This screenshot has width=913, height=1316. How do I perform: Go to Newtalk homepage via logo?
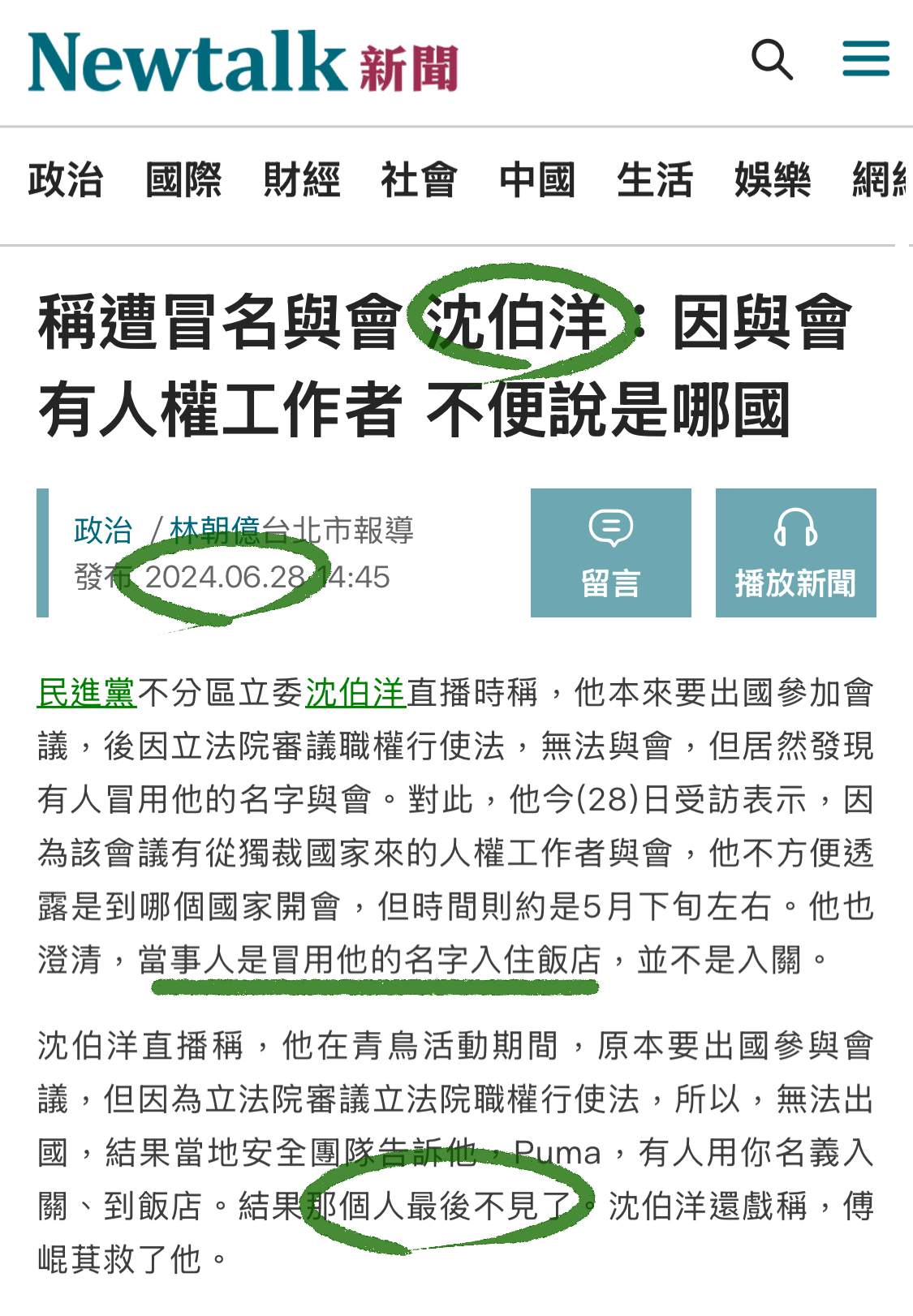click(242, 62)
